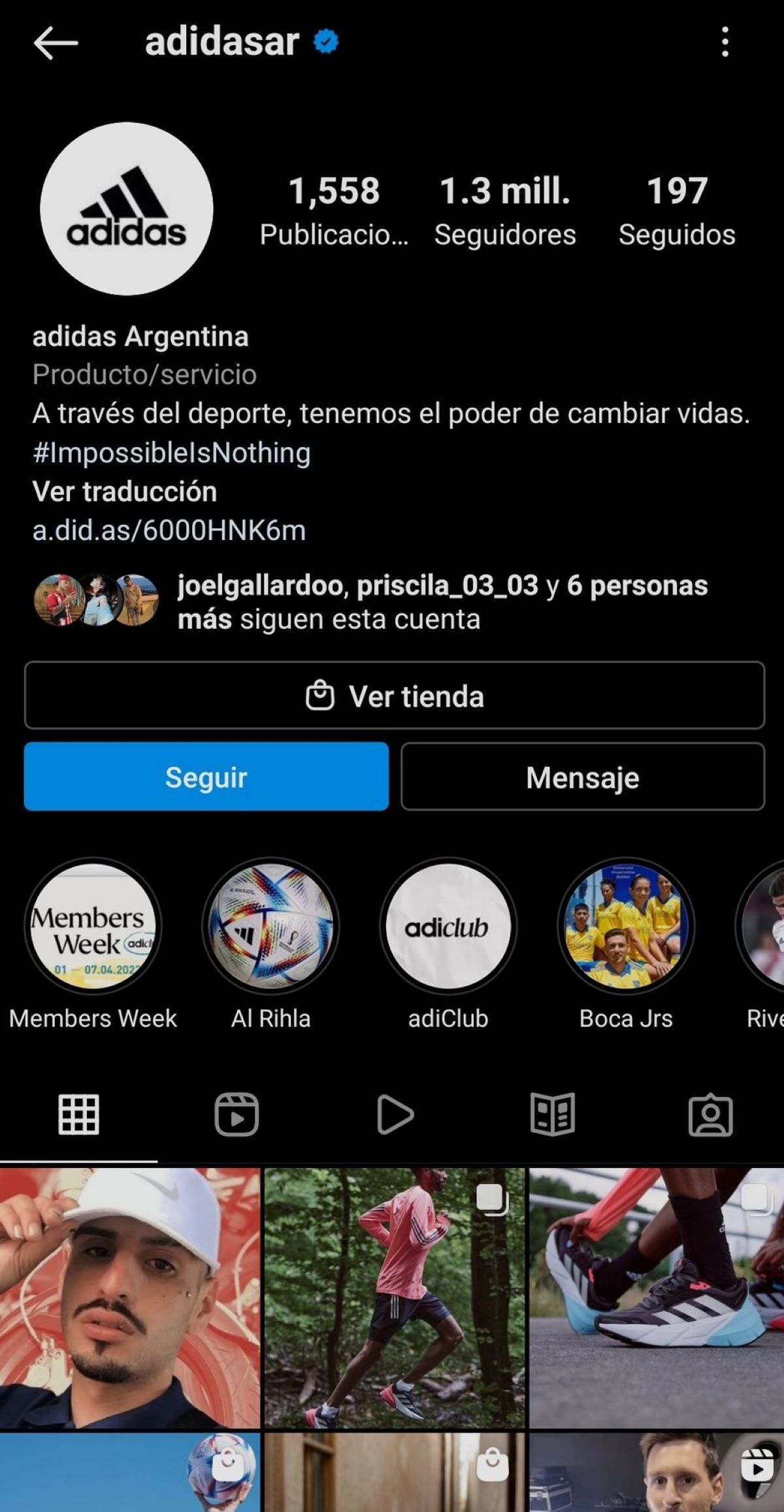The image size is (784, 1512).
Task: Switch to the tagged photos tab
Action: tap(711, 1115)
